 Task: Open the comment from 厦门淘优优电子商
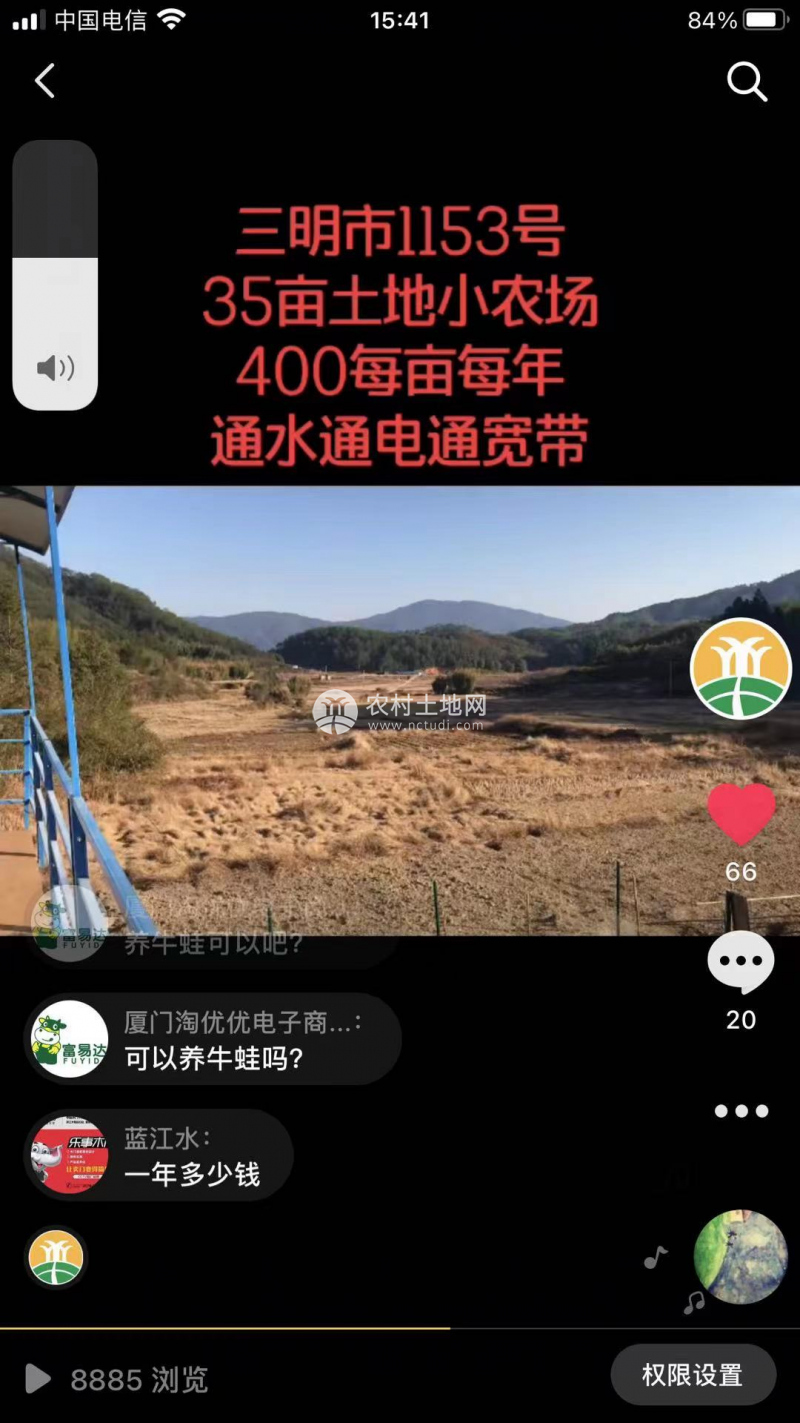pyautogui.click(x=212, y=1040)
